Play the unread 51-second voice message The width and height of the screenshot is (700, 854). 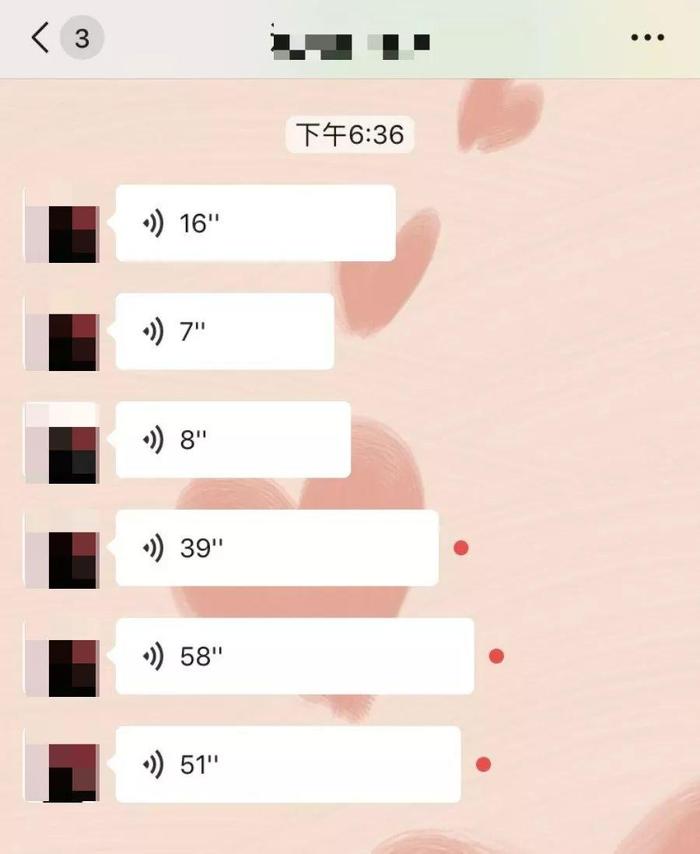pos(288,764)
